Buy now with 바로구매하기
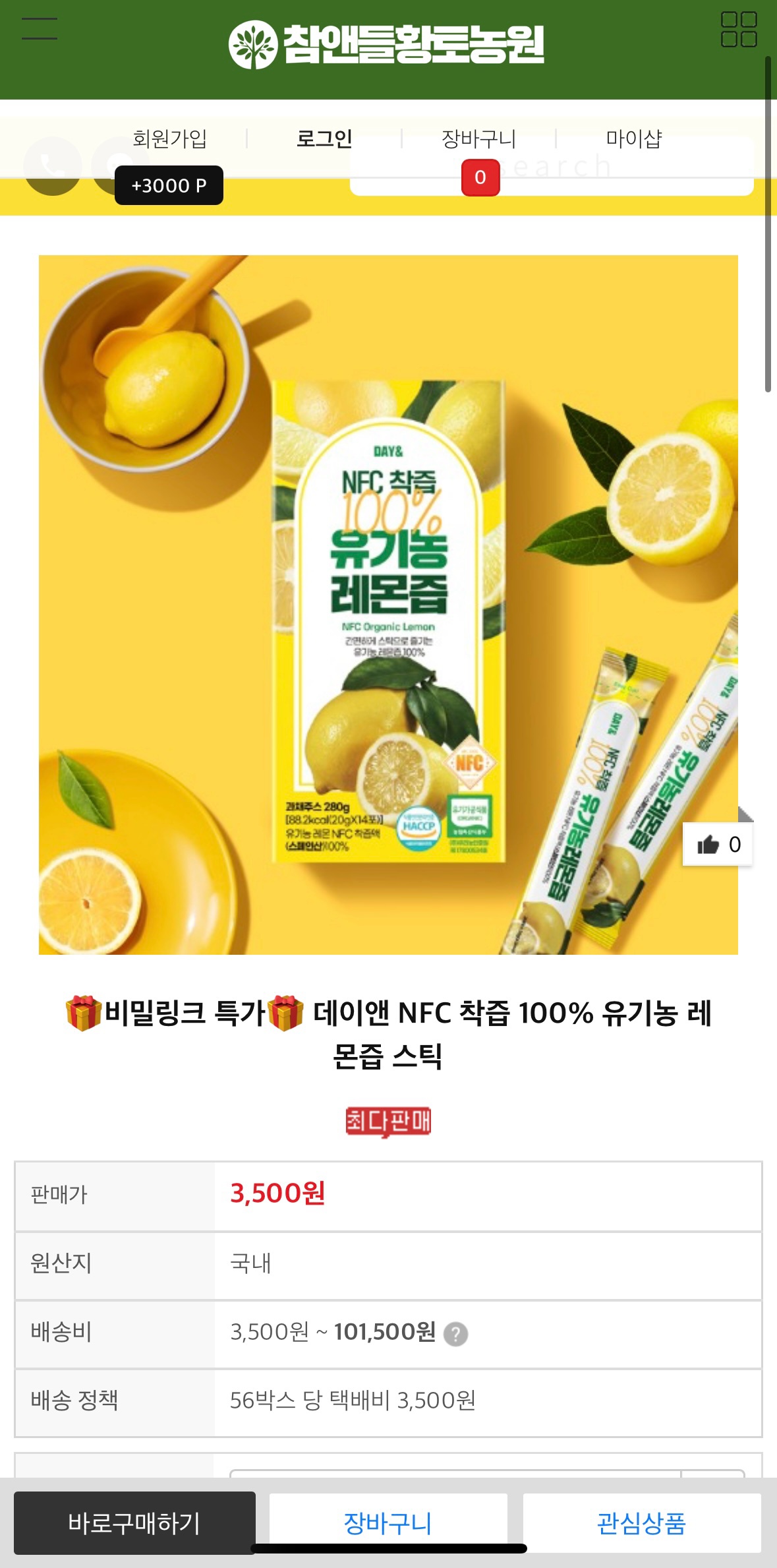The height and width of the screenshot is (1568, 777). coord(134,1523)
